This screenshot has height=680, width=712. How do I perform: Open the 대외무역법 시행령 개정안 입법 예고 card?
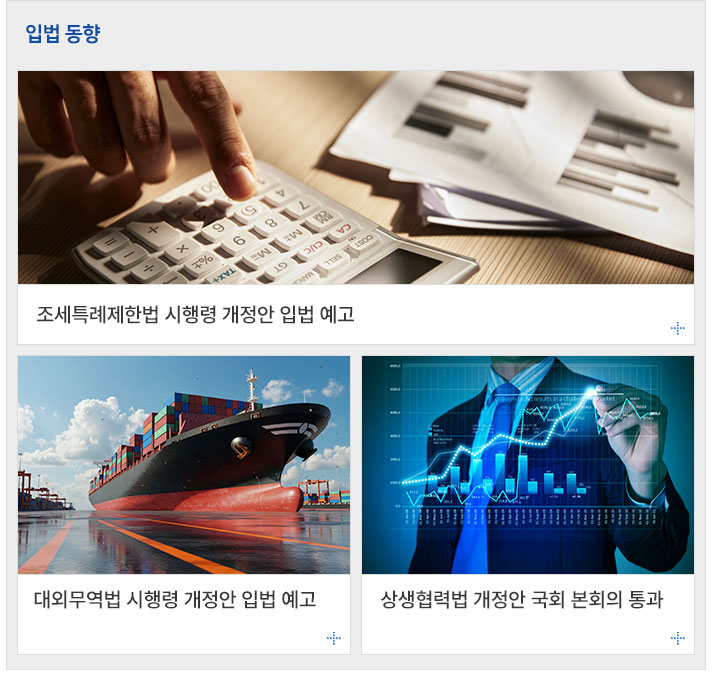(x=175, y=600)
